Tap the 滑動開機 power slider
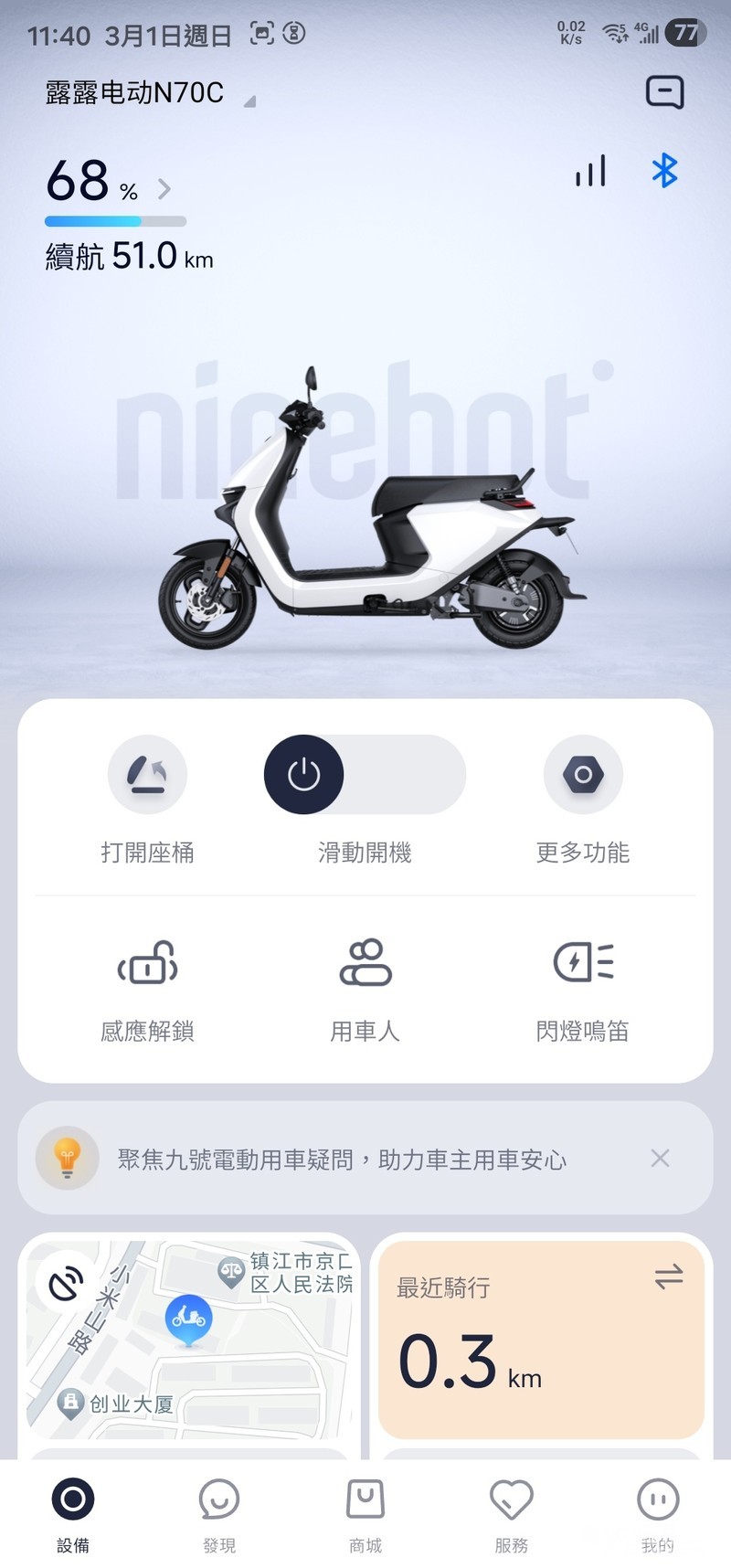Viewport: 731px width, 1568px height. (304, 776)
